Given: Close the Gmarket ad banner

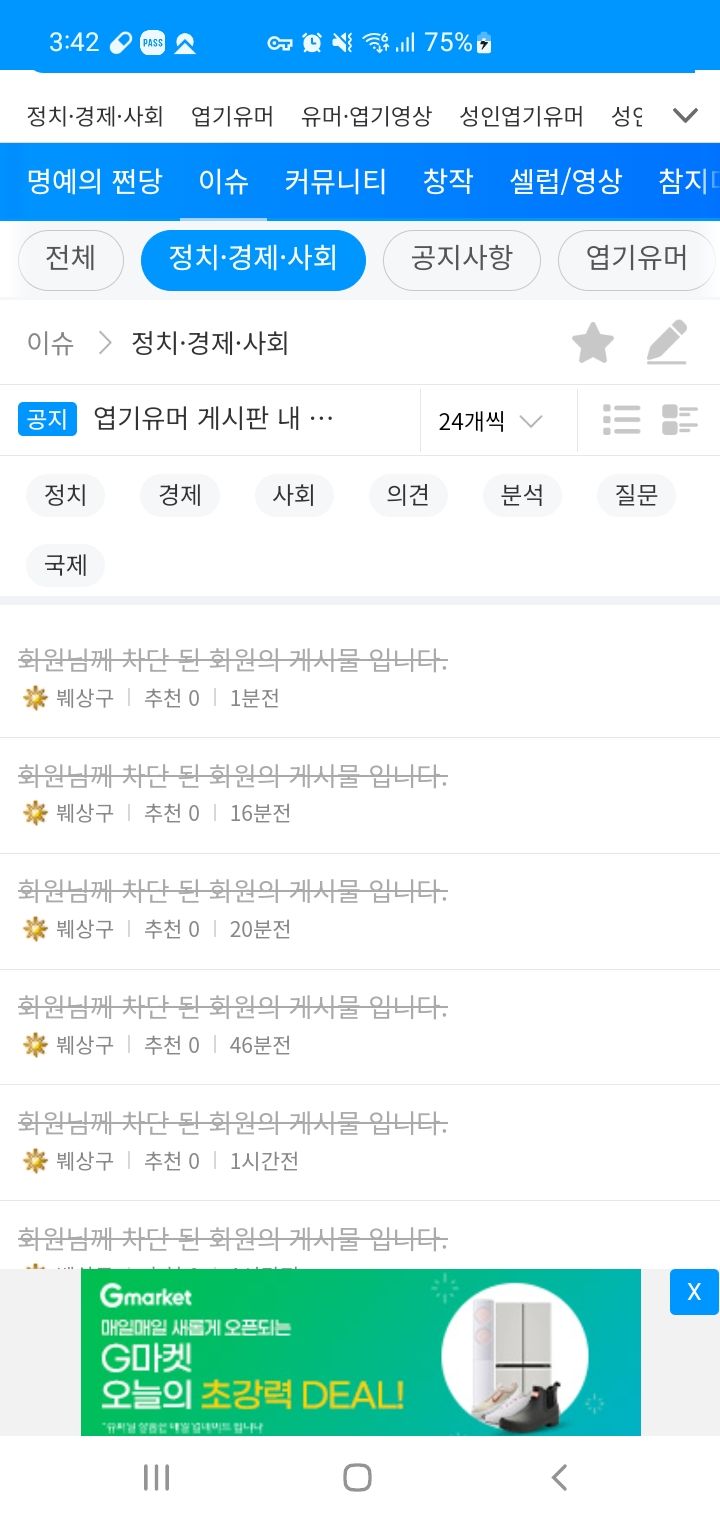Looking at the screenshot, I should click(694, 1292).
